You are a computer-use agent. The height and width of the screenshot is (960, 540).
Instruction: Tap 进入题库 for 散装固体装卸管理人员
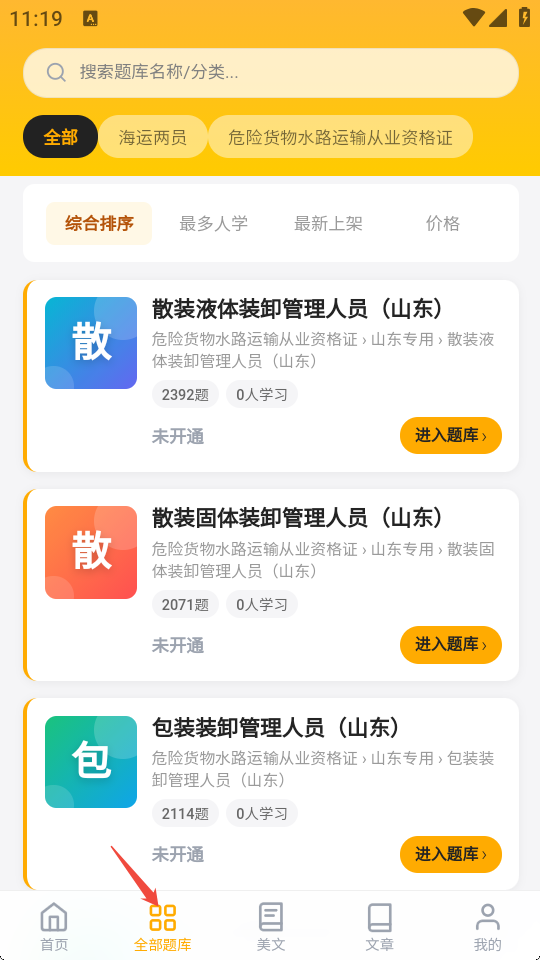(451, 645)
